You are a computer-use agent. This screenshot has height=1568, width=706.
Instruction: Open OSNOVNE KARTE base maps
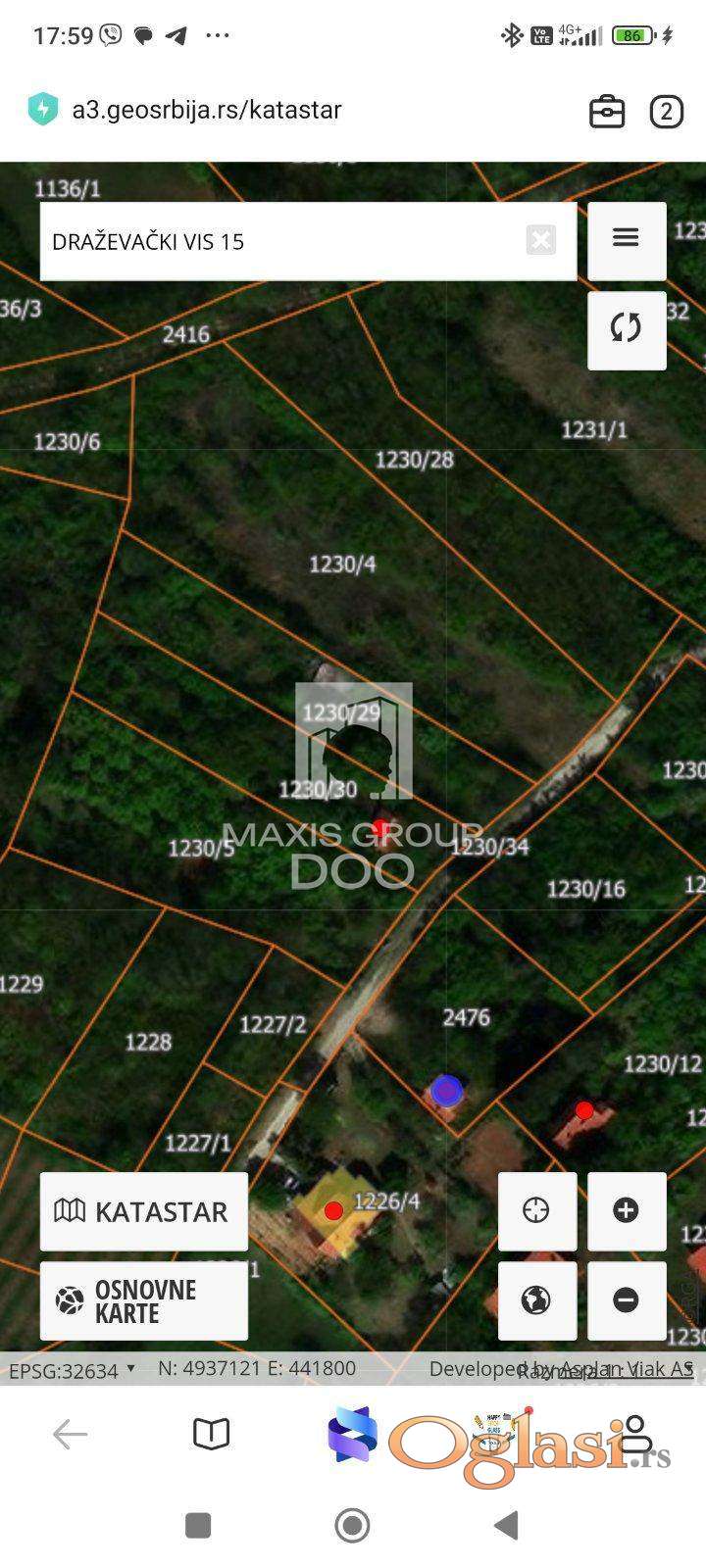(x=143, y=1300)
